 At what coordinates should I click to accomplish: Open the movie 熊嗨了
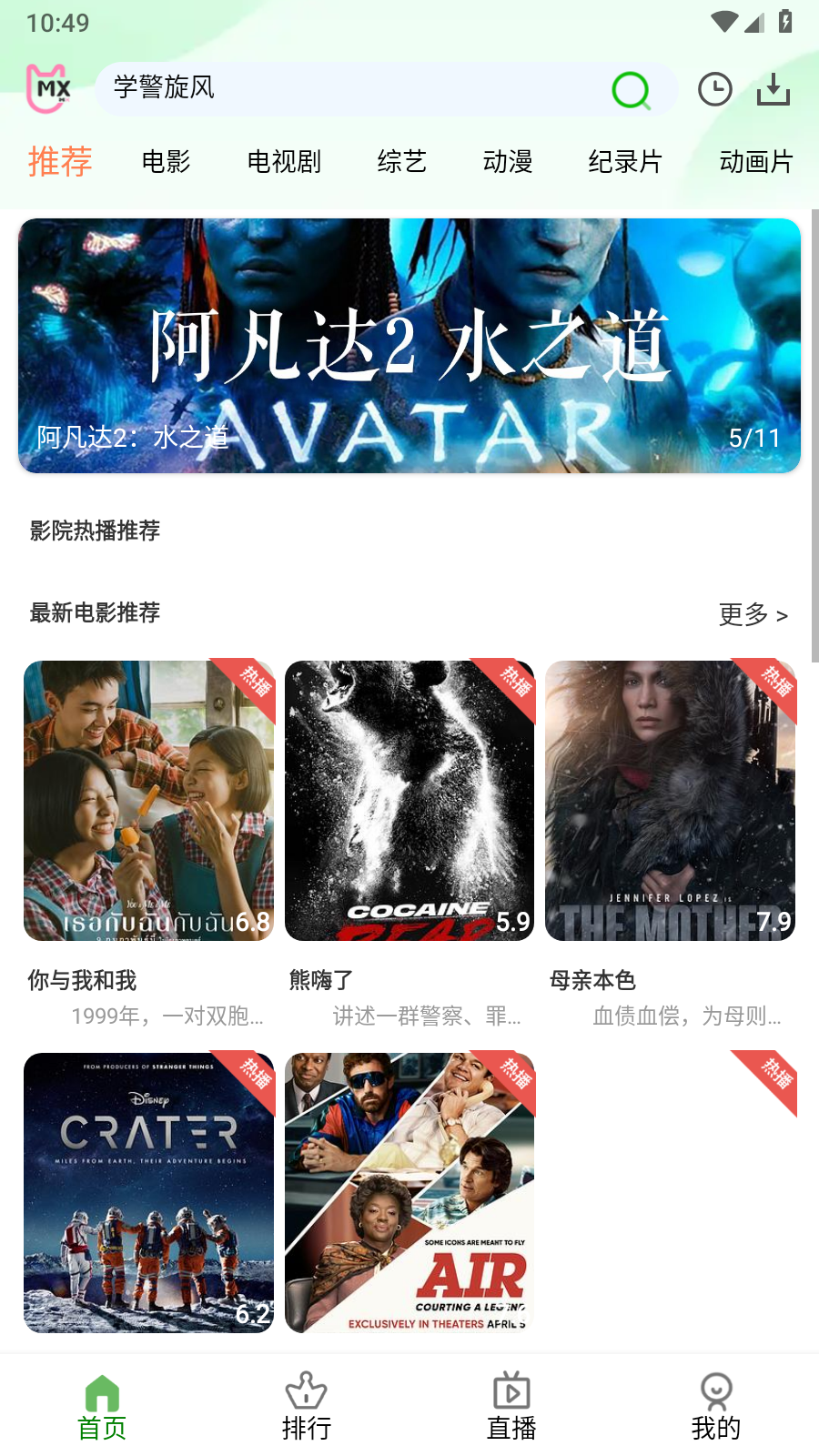click(409, 801)
